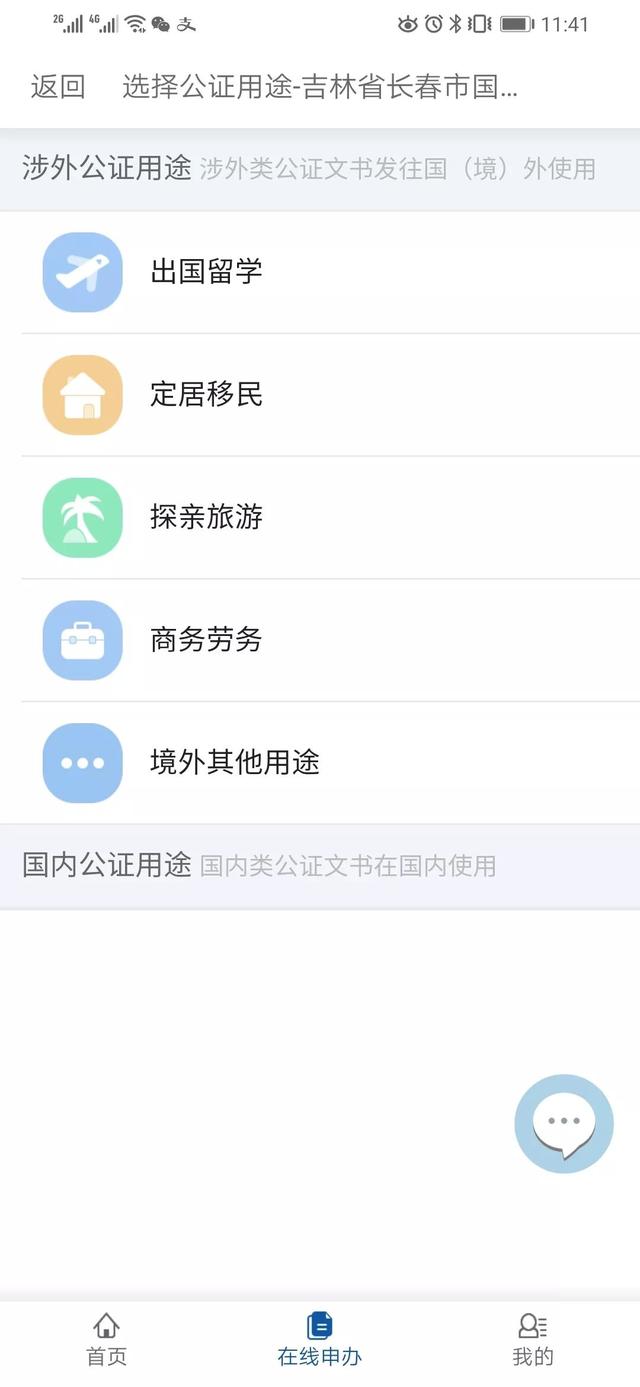Select 商务劳务 row

(x=320, y=640)
